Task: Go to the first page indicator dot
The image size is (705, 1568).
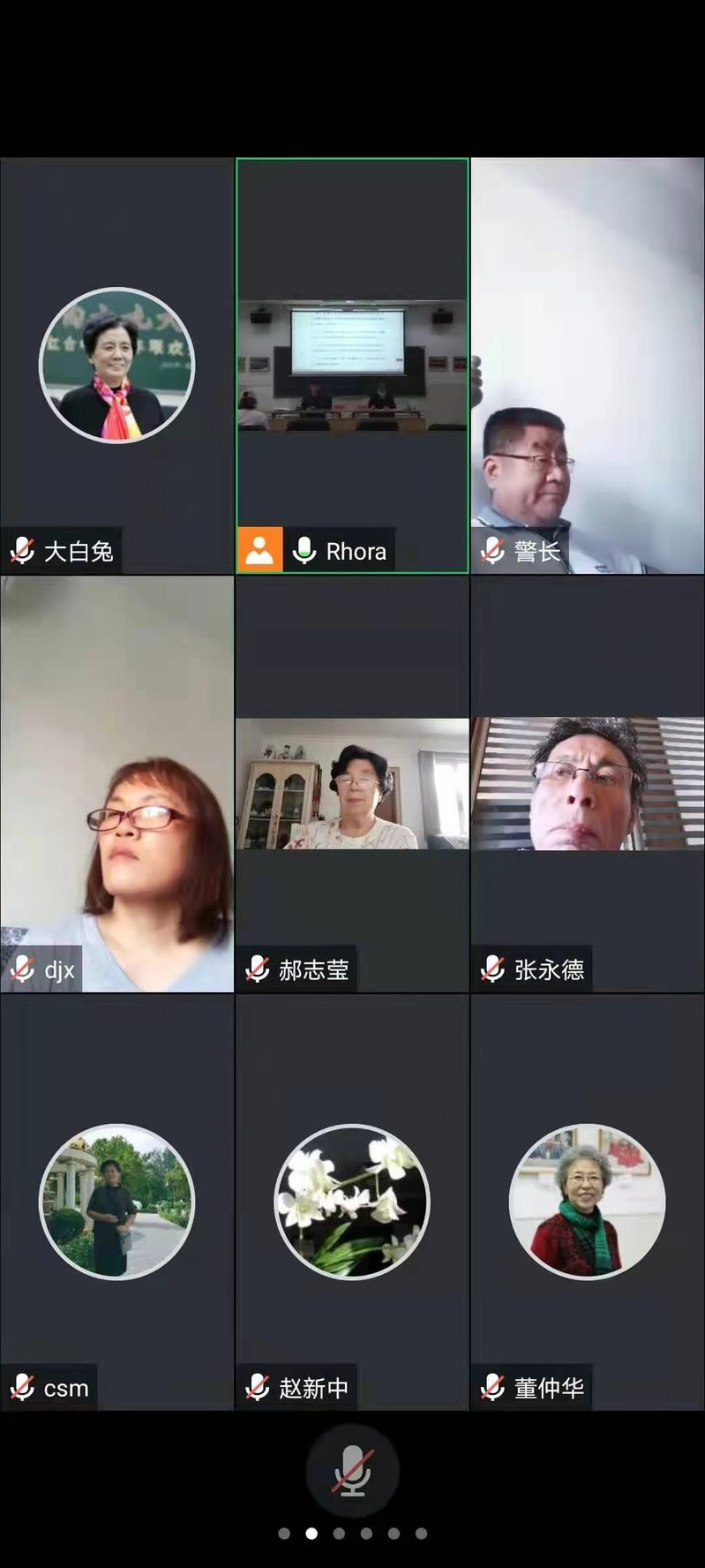Action: tap(284, 1534)
